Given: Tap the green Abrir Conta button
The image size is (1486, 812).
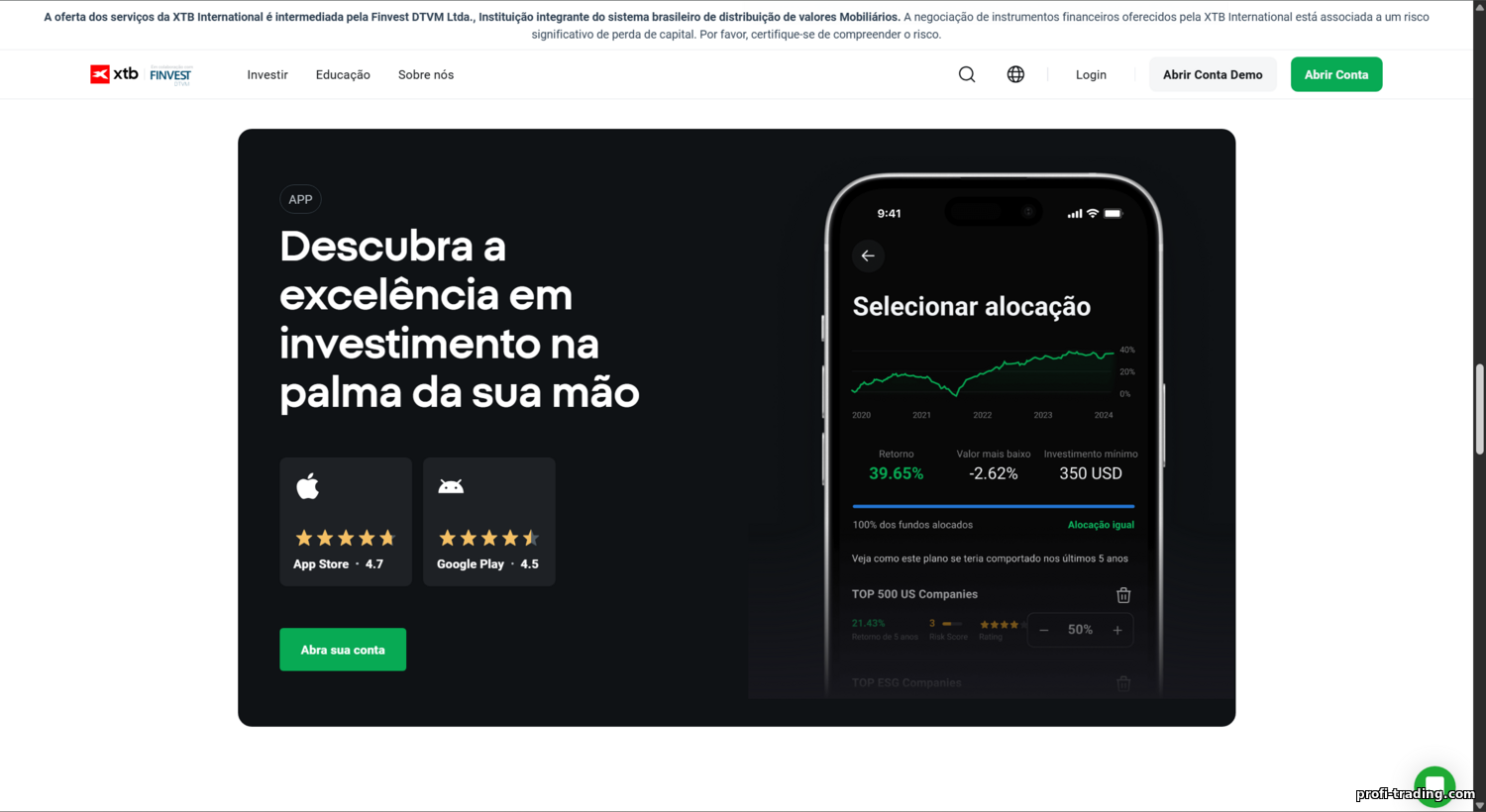Looking at the screenshot, I should [1335, 74].
